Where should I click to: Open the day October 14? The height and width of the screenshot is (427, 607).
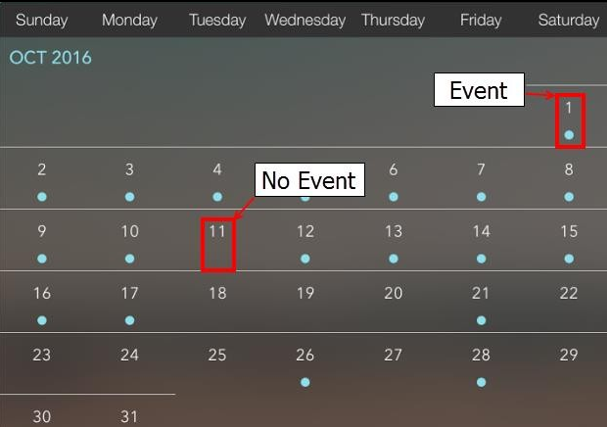(481, 232)
